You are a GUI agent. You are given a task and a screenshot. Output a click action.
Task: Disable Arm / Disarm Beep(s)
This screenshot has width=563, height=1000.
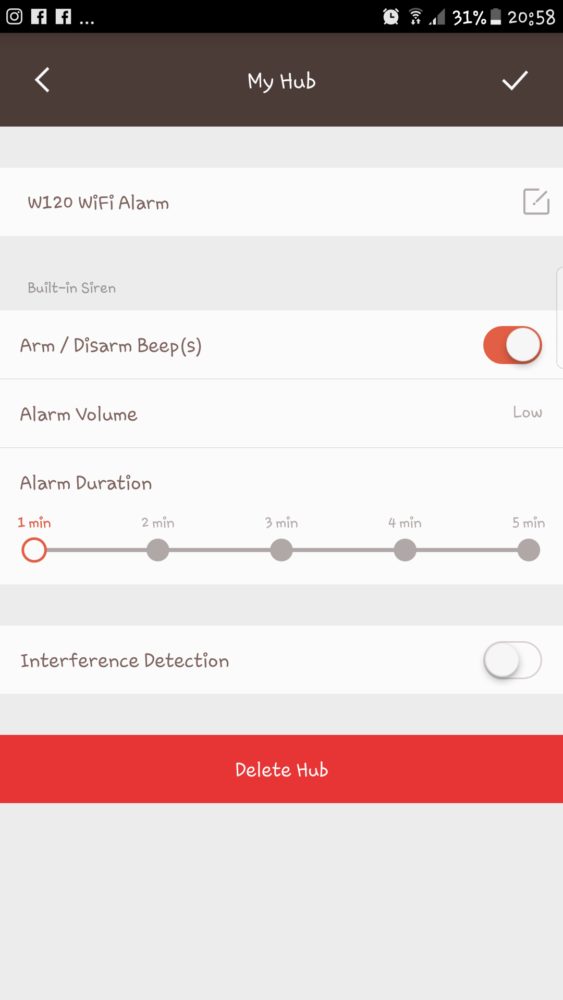[x=512, y=345]
